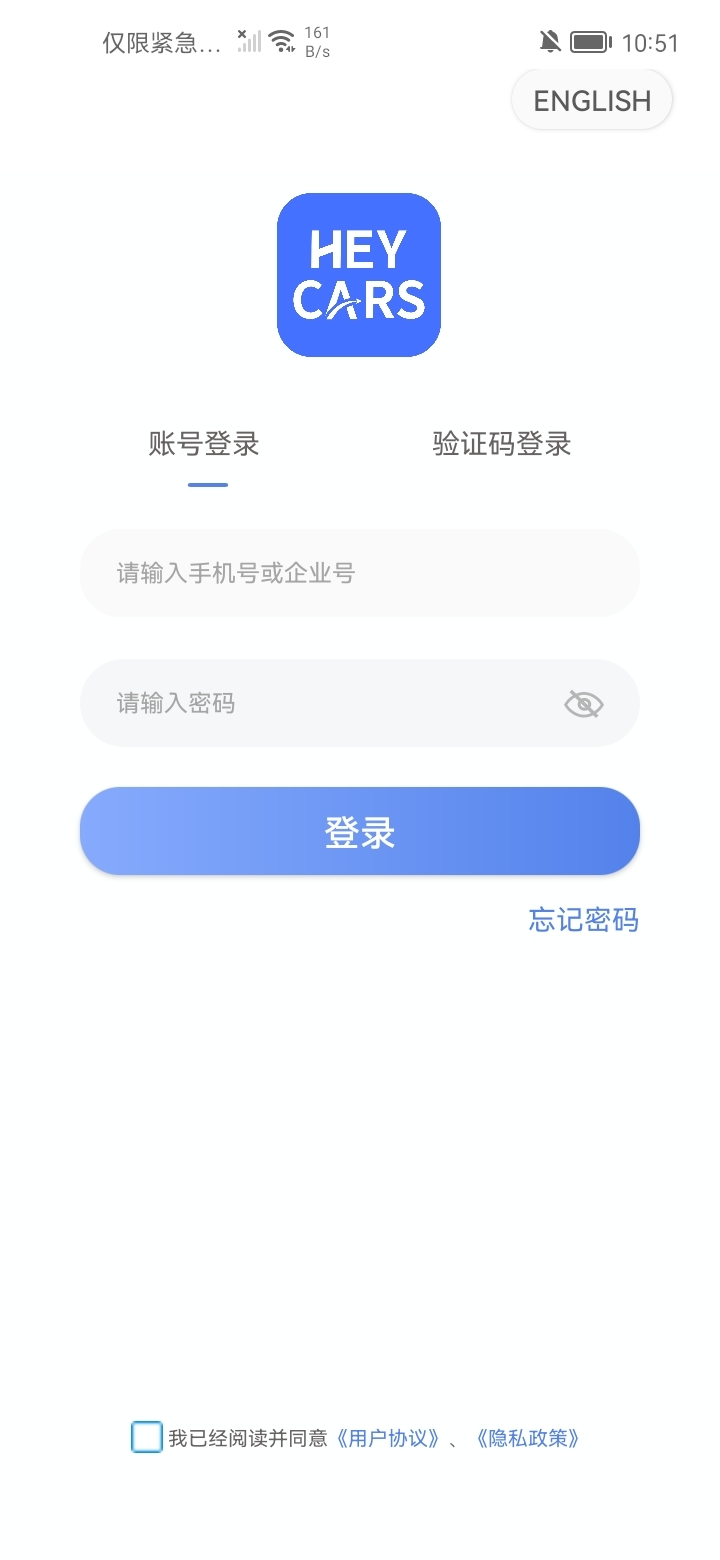Tap the 仅限紧急 status text area
Image resolution: width=720 pixels, height=1560 pixels.
[160, 42]
